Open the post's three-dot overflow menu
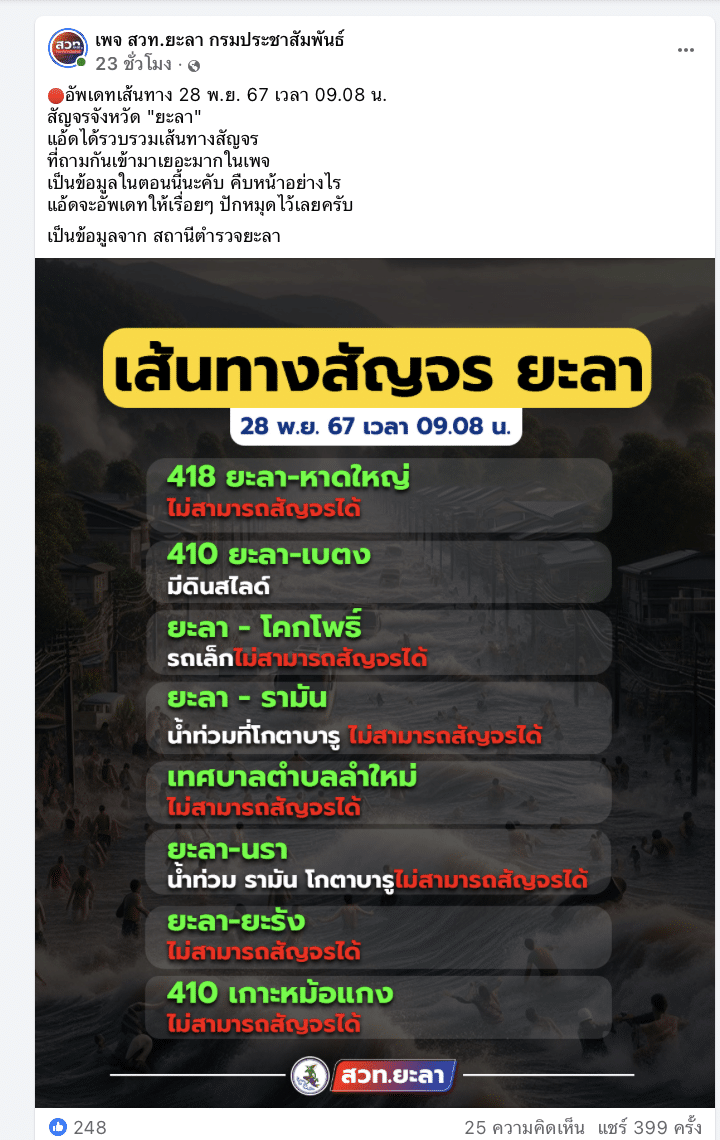Screen dimensions: 720x1140 685,50
